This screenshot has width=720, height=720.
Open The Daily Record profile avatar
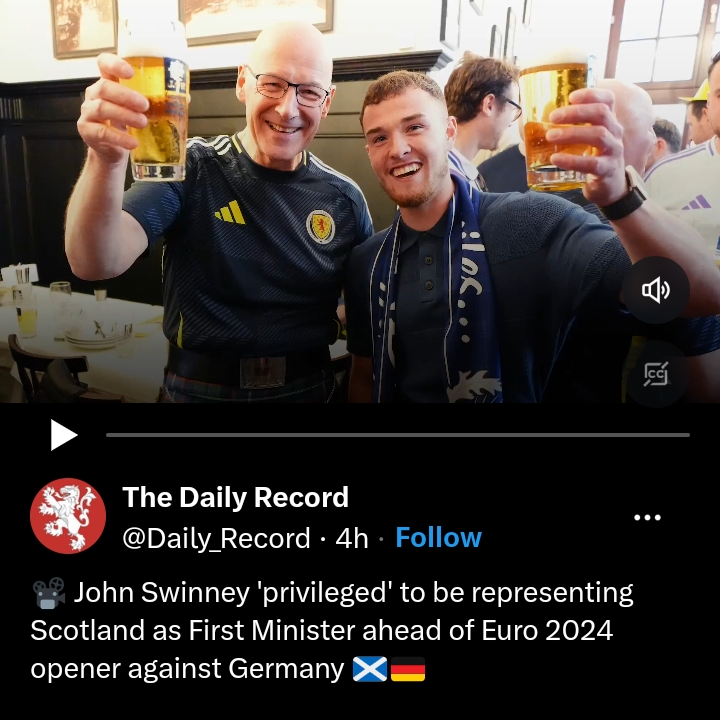[68, 516]
